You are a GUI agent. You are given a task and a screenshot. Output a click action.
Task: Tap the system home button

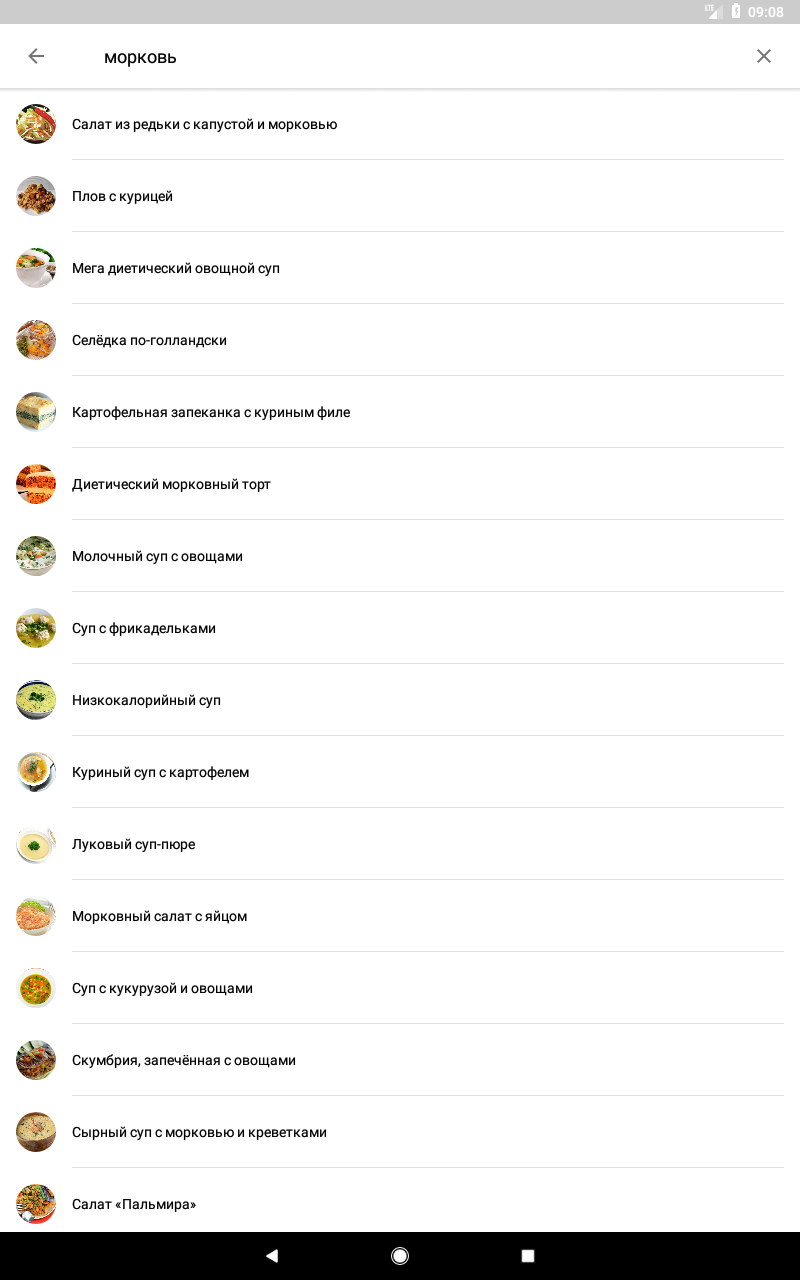[x=400, y=1256]
